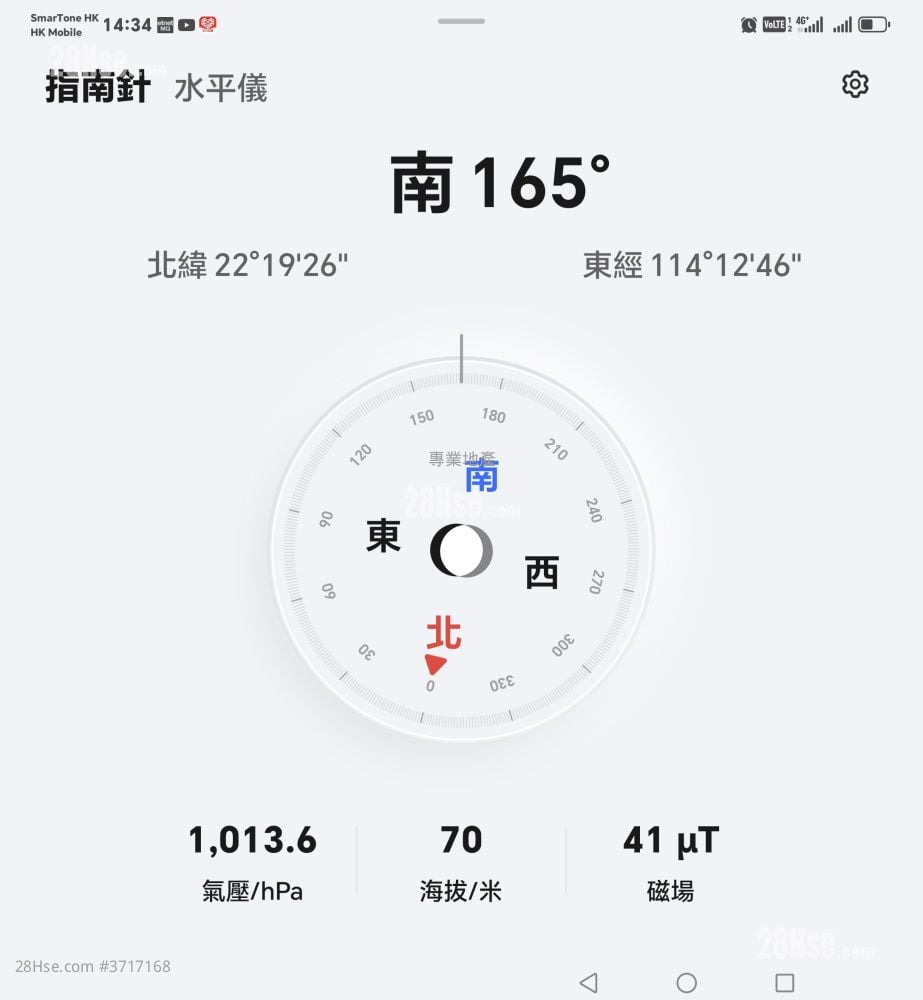
Task: Open the compass Settings gear icon
Action: pos(855,83)
